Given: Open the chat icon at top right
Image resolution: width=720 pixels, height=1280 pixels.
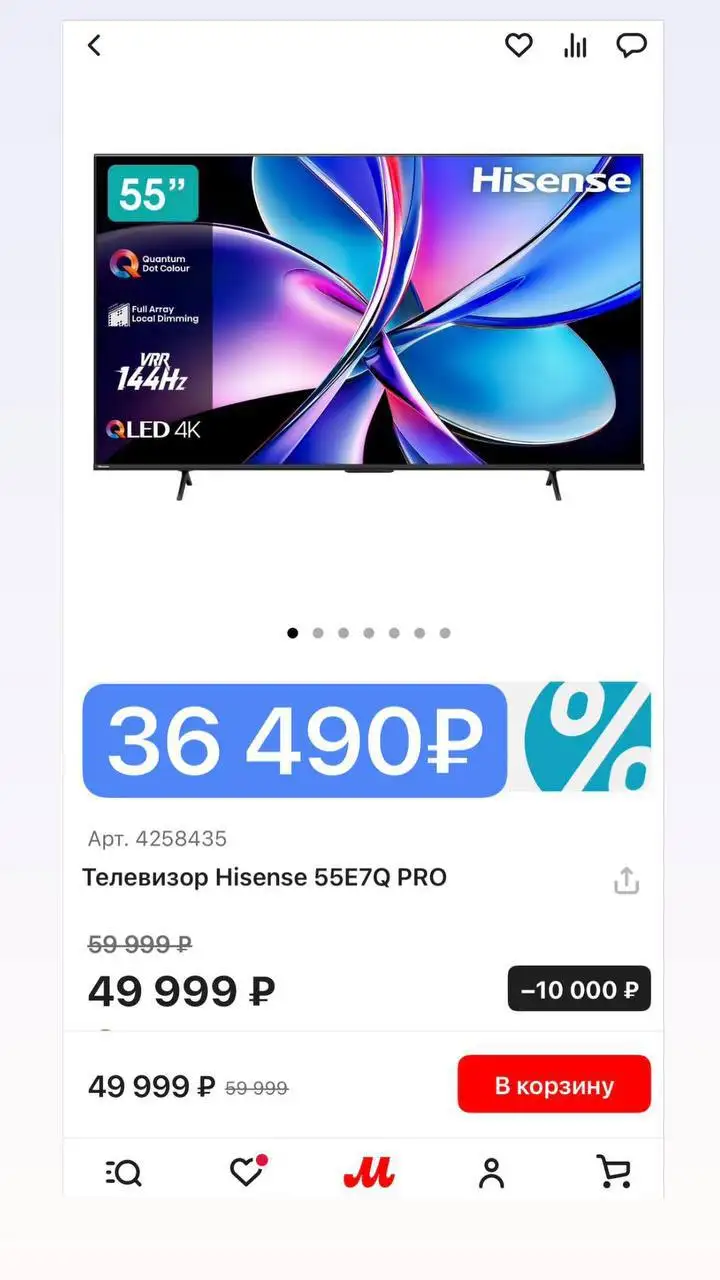Looking at the screenshot, I should (x=631, y=45).
